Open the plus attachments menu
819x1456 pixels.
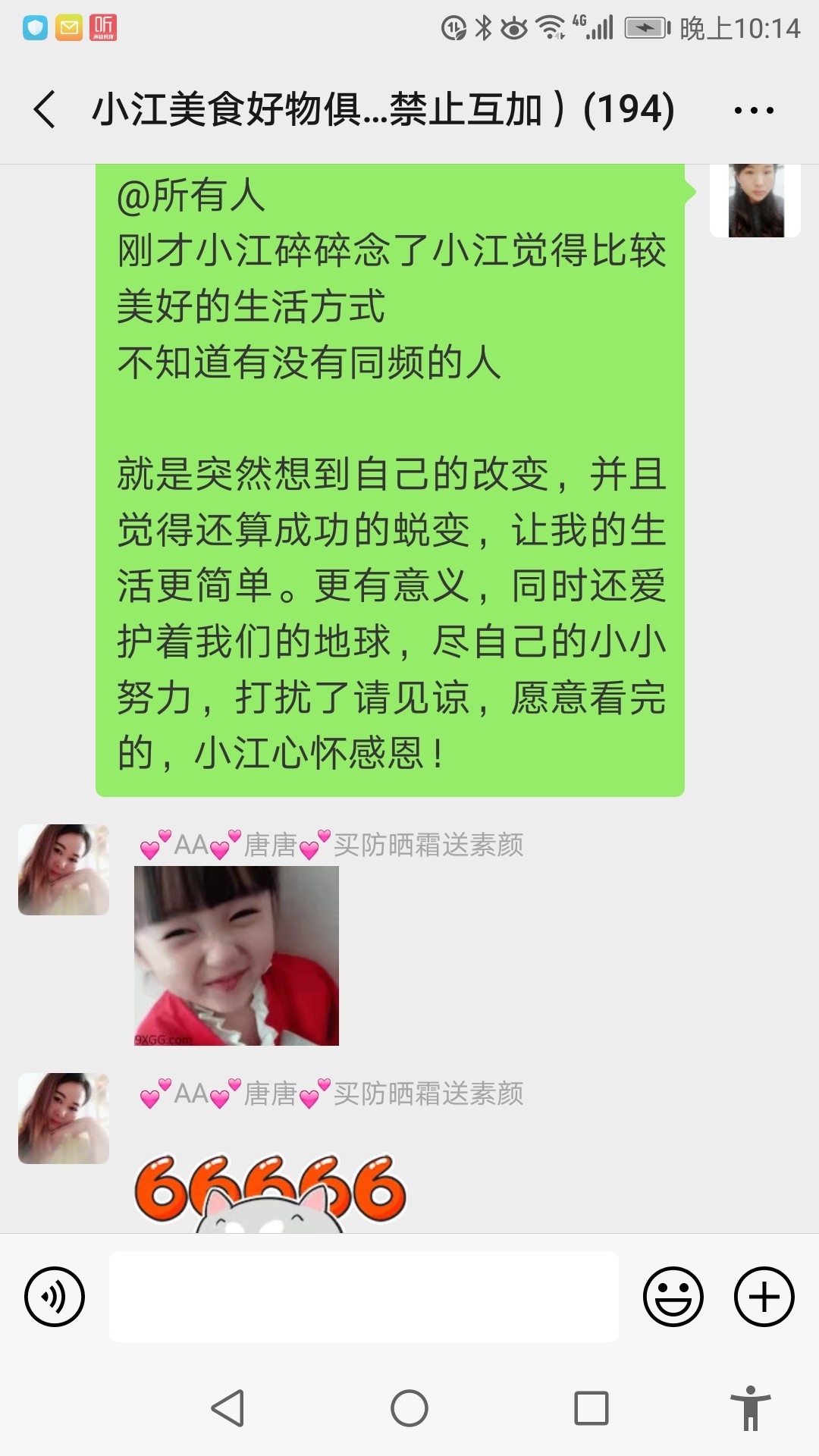(764, 1297)
